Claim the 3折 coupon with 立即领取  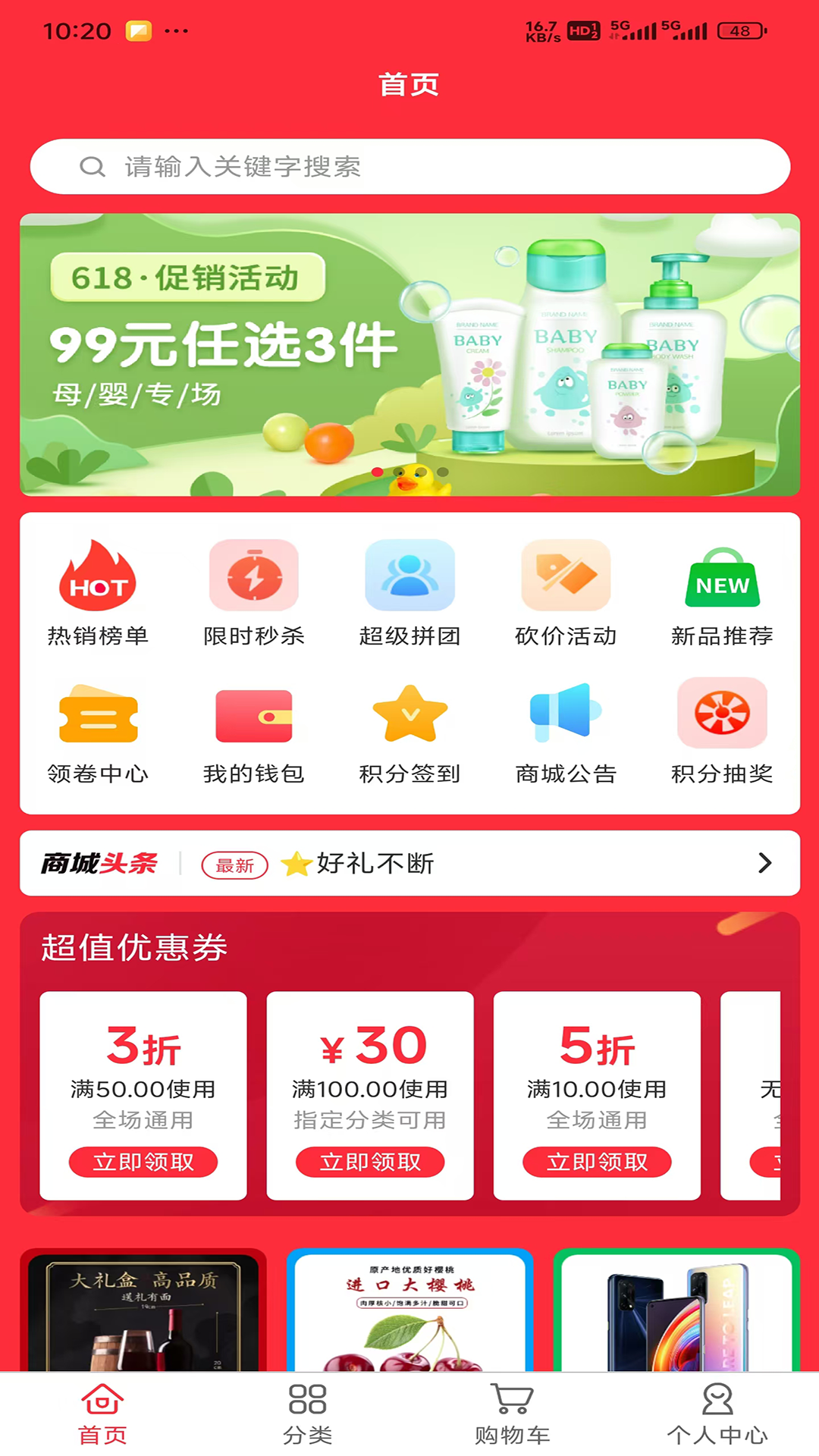coord(143,1162)
